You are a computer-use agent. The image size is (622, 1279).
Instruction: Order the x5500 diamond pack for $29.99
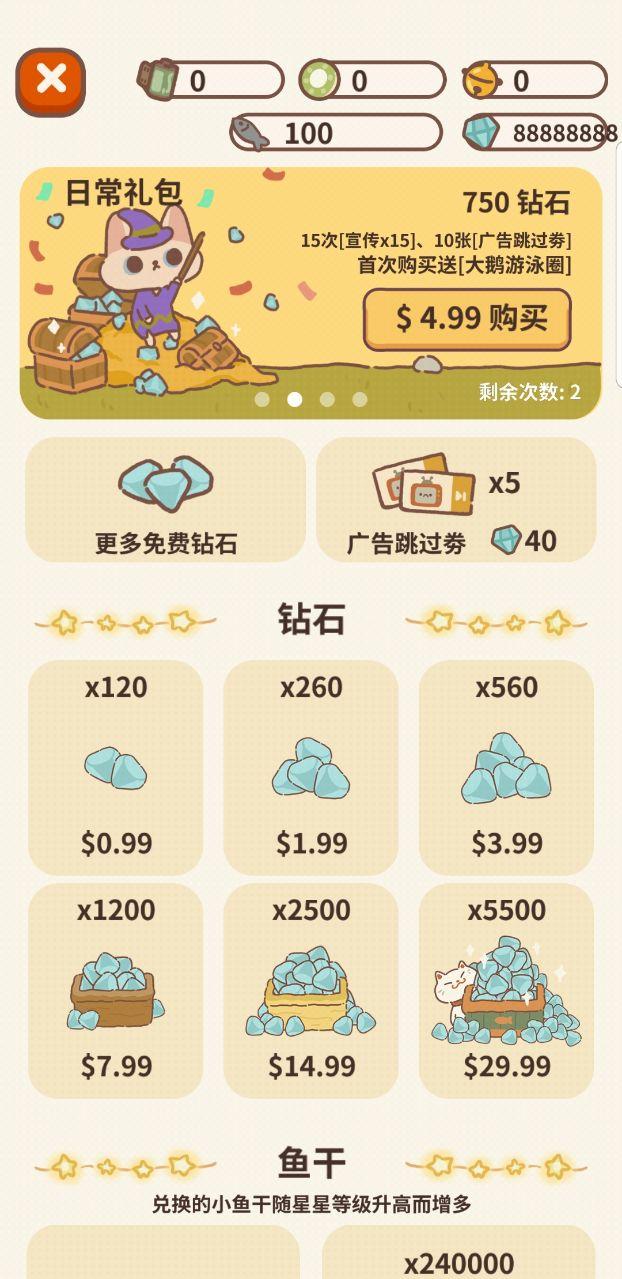point(506,991)
